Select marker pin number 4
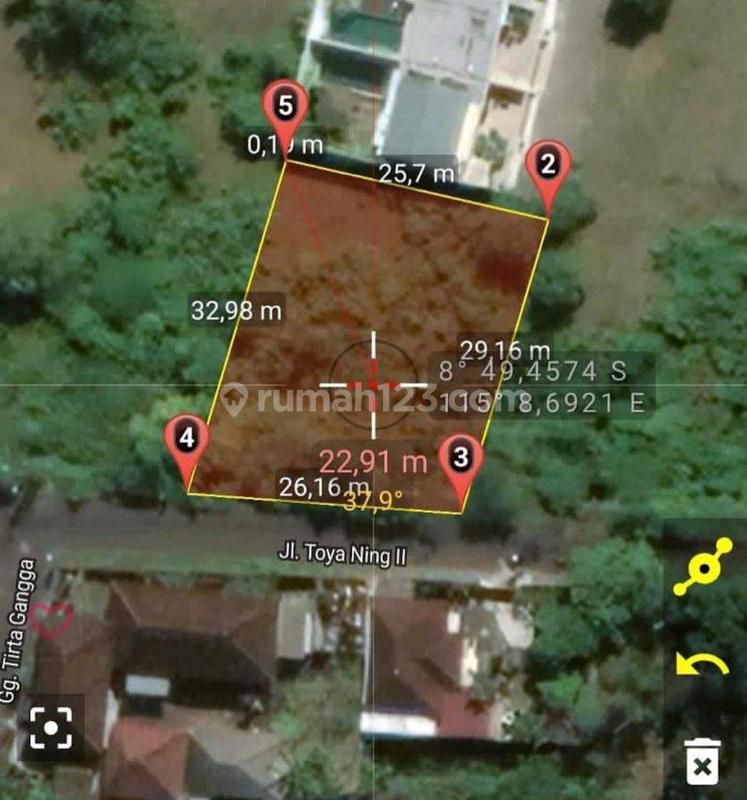This screenshot has width=747, height=800. coord(187,439)
